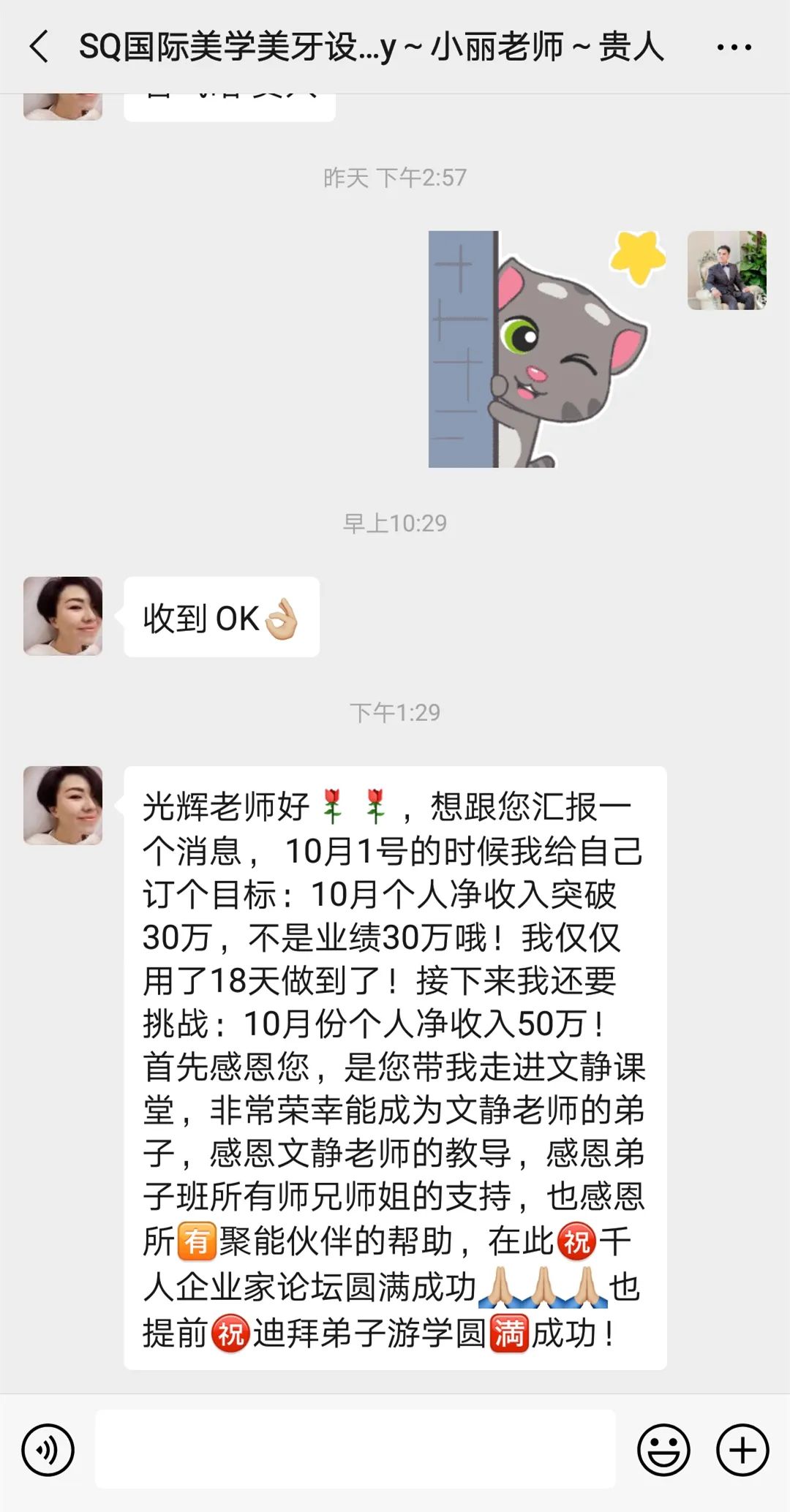Open your own avatar beside the sticker
Image resolution: width=790 pixels, height=1512 pixels.
click(726, 271)
